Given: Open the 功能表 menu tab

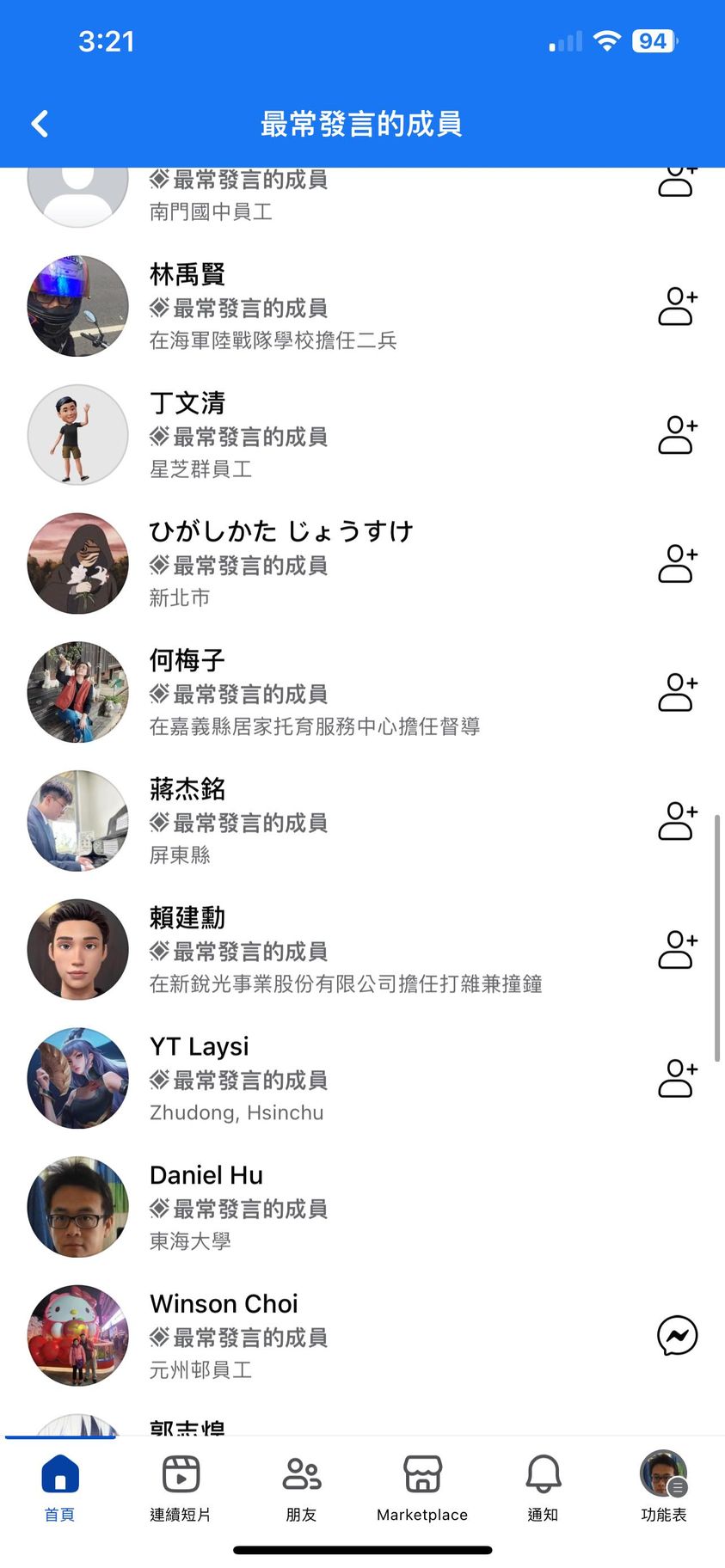Looking at the screenshot, I should (x=663, y=1487).
